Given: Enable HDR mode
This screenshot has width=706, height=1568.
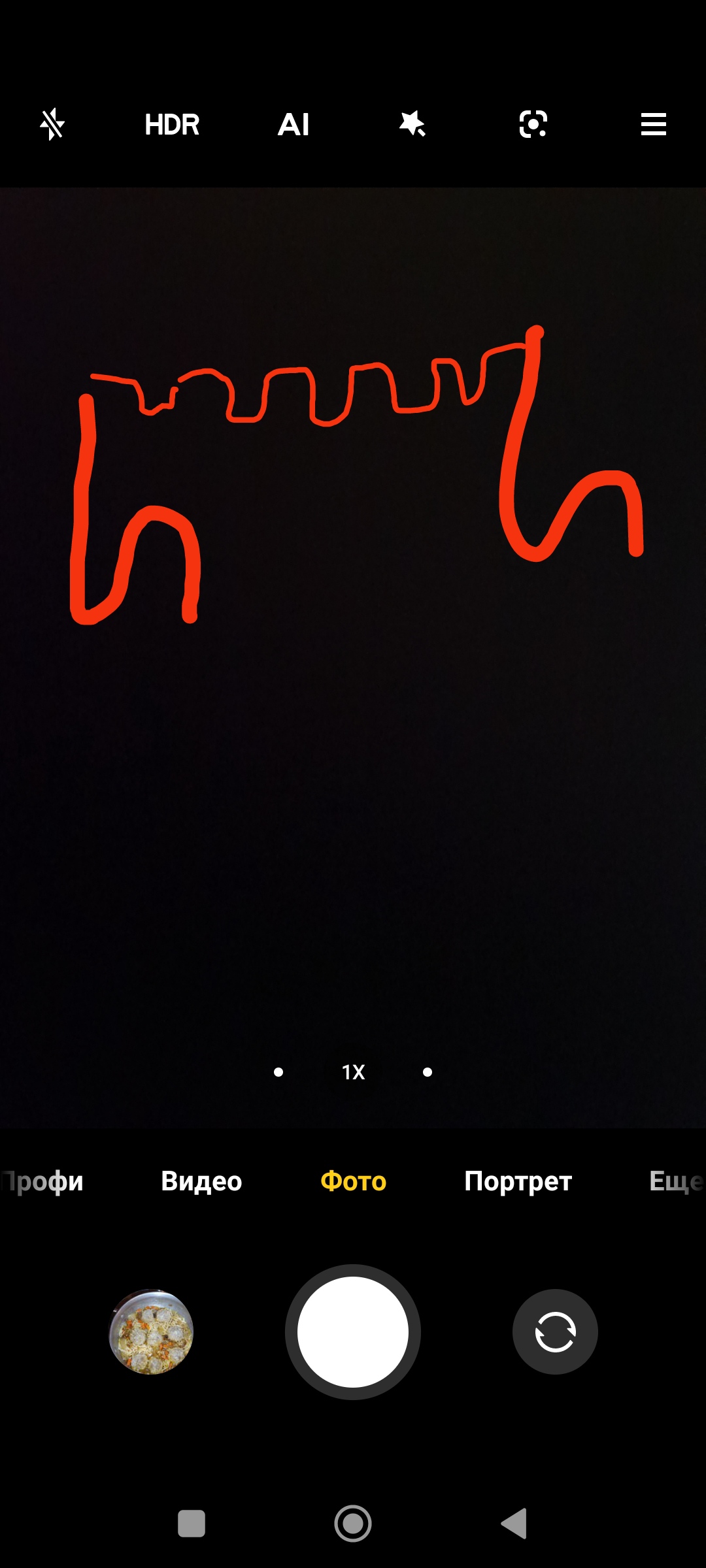Looking at the screenshot, I should [172, 124].
